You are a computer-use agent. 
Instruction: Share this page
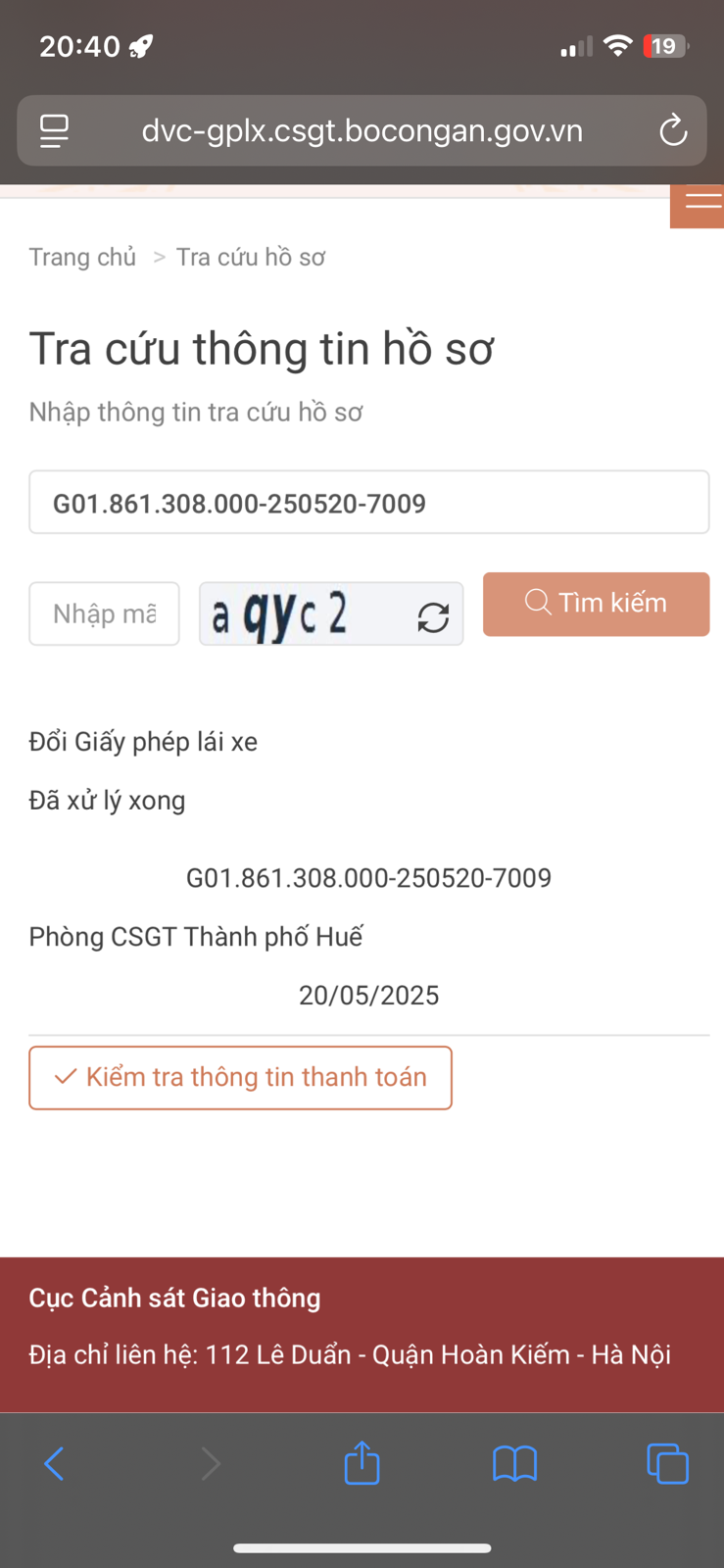click(362, 1462)
